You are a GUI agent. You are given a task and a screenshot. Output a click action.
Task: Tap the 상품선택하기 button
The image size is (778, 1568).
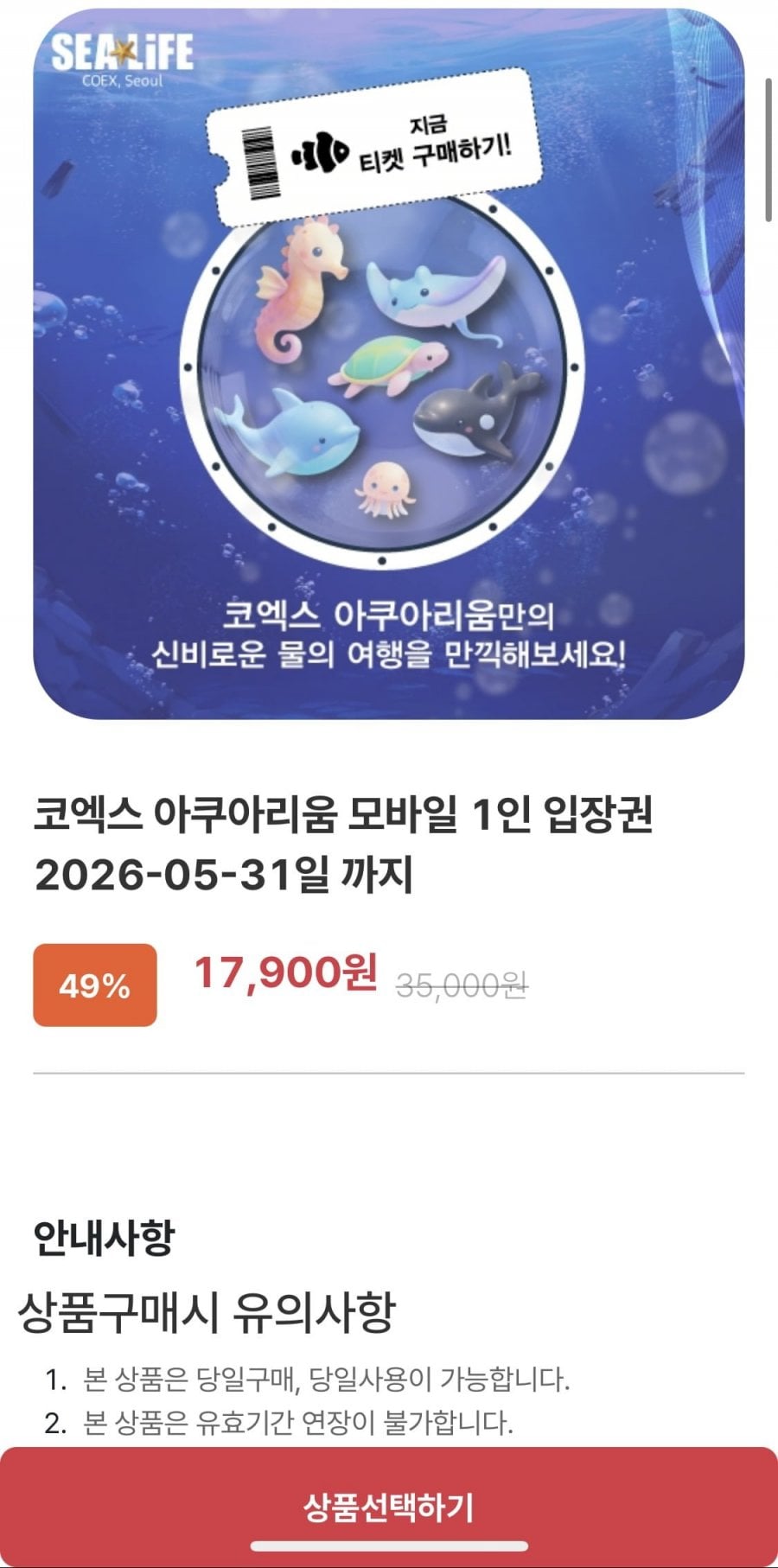(x=389, y=1507)
